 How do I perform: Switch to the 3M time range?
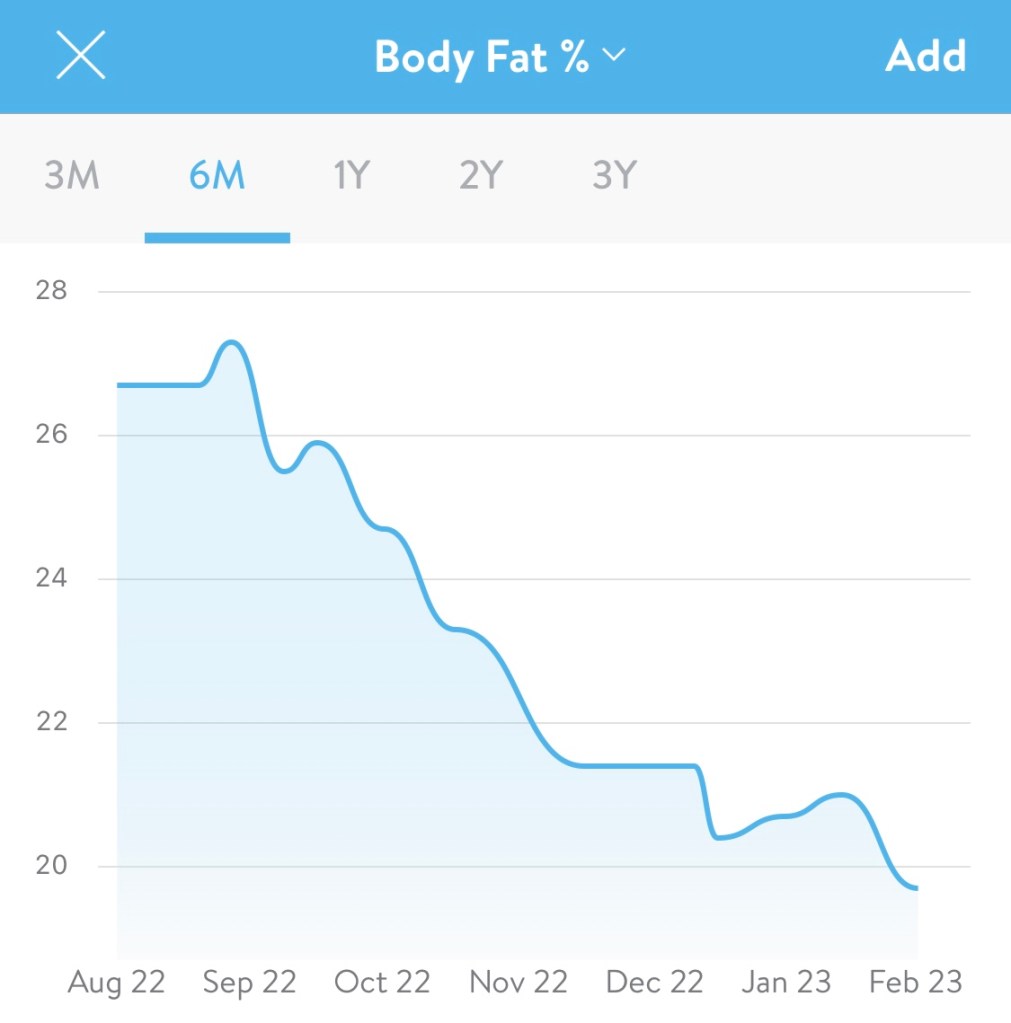[x=72, y=176]
